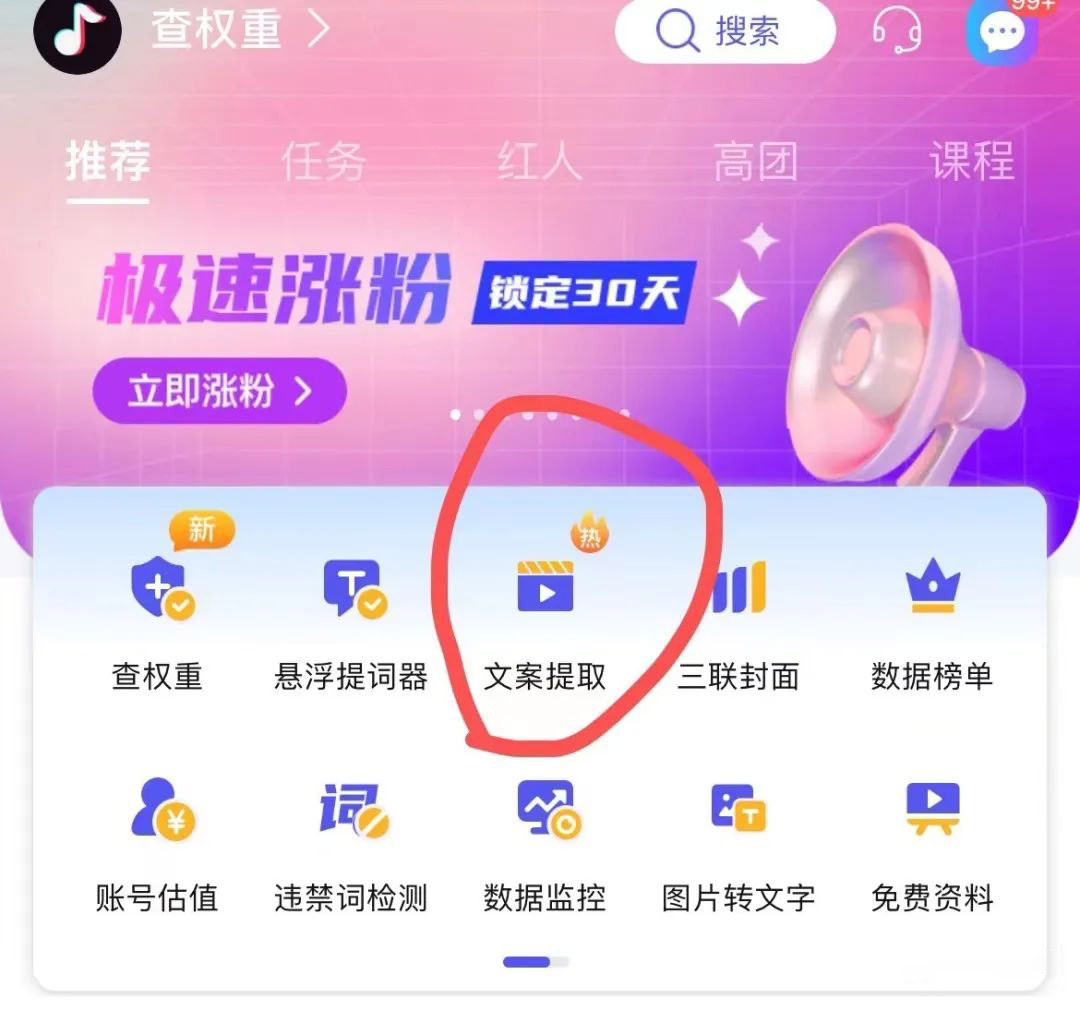Switch to the 任务 tab
1080x1011 pixels.
[323, 161]
